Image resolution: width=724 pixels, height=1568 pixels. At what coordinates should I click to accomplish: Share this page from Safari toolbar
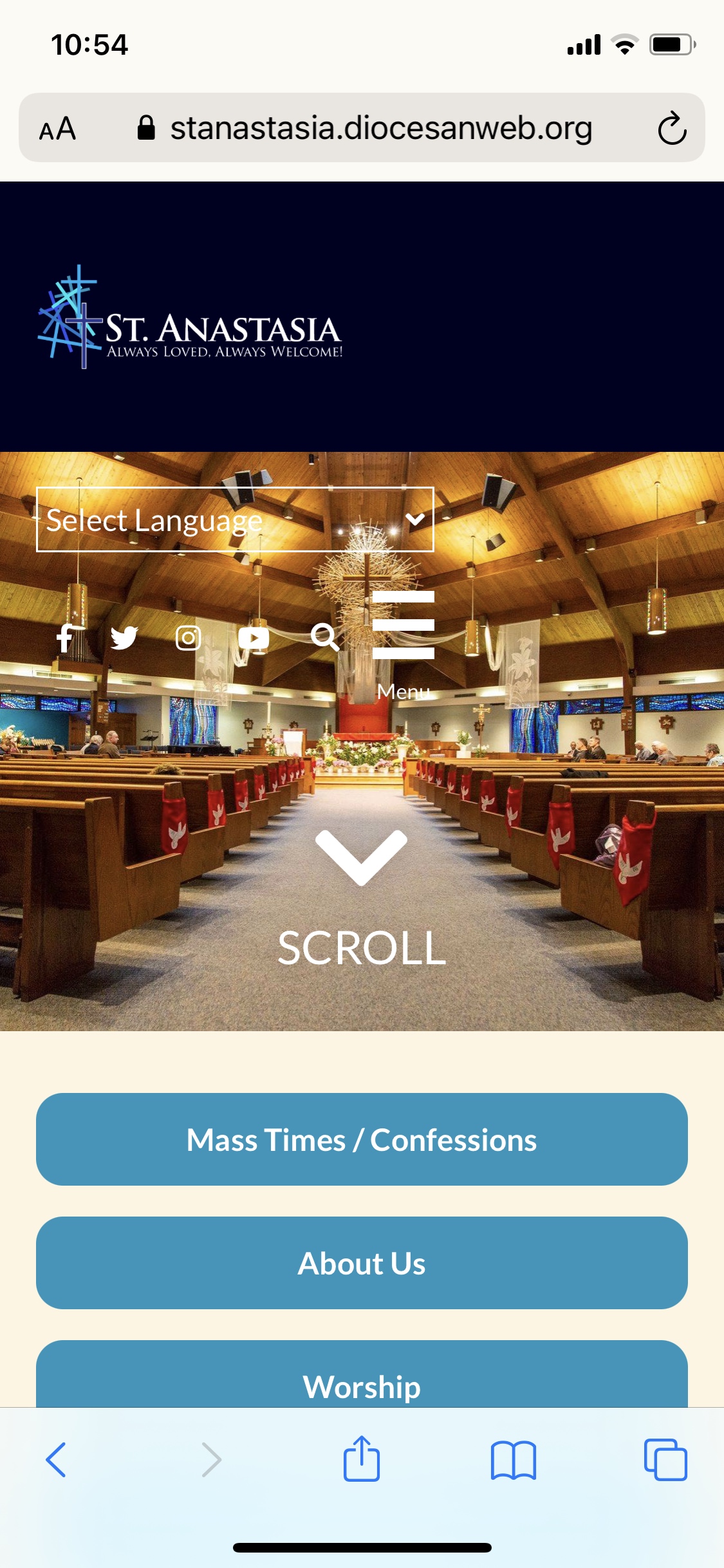point(362,1459)
